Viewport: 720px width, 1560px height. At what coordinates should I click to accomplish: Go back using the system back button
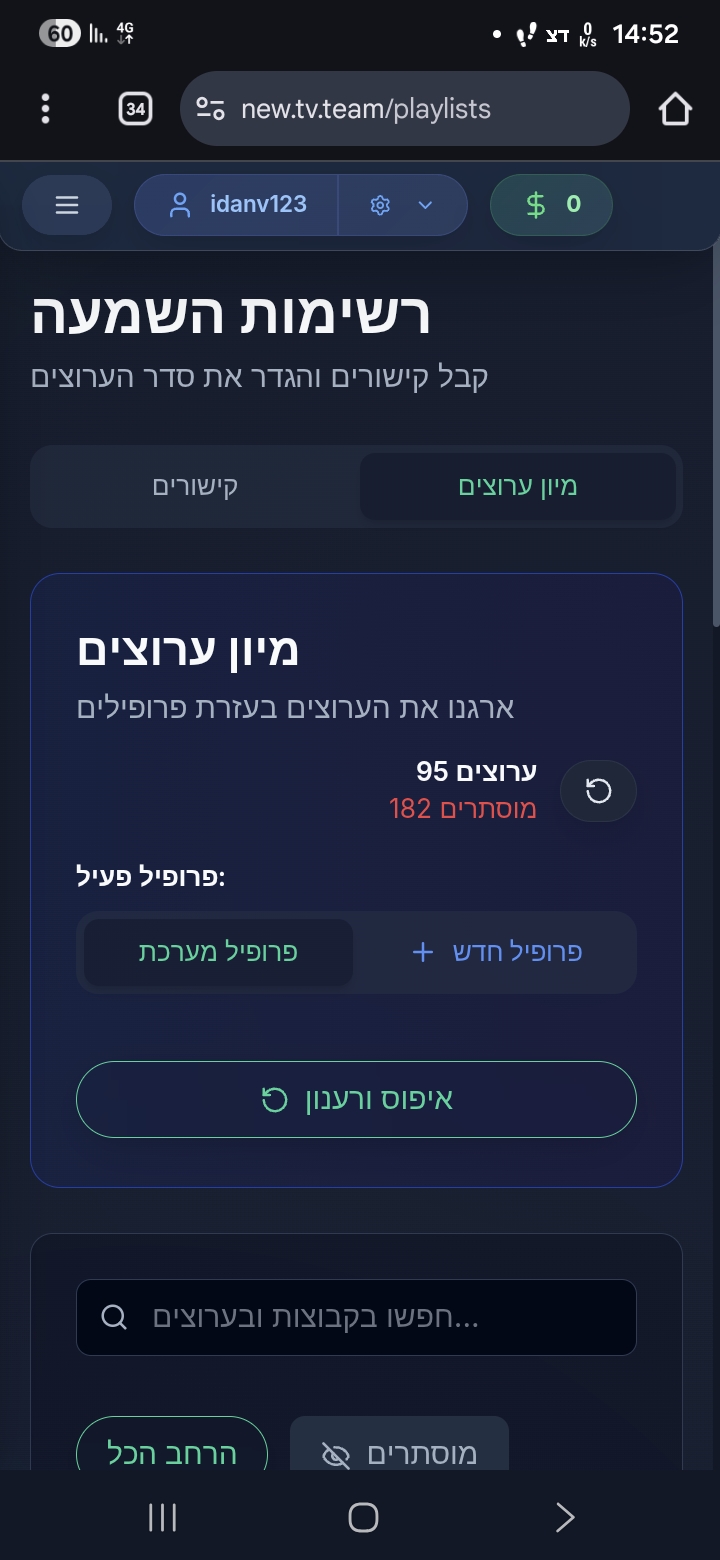565,1517
